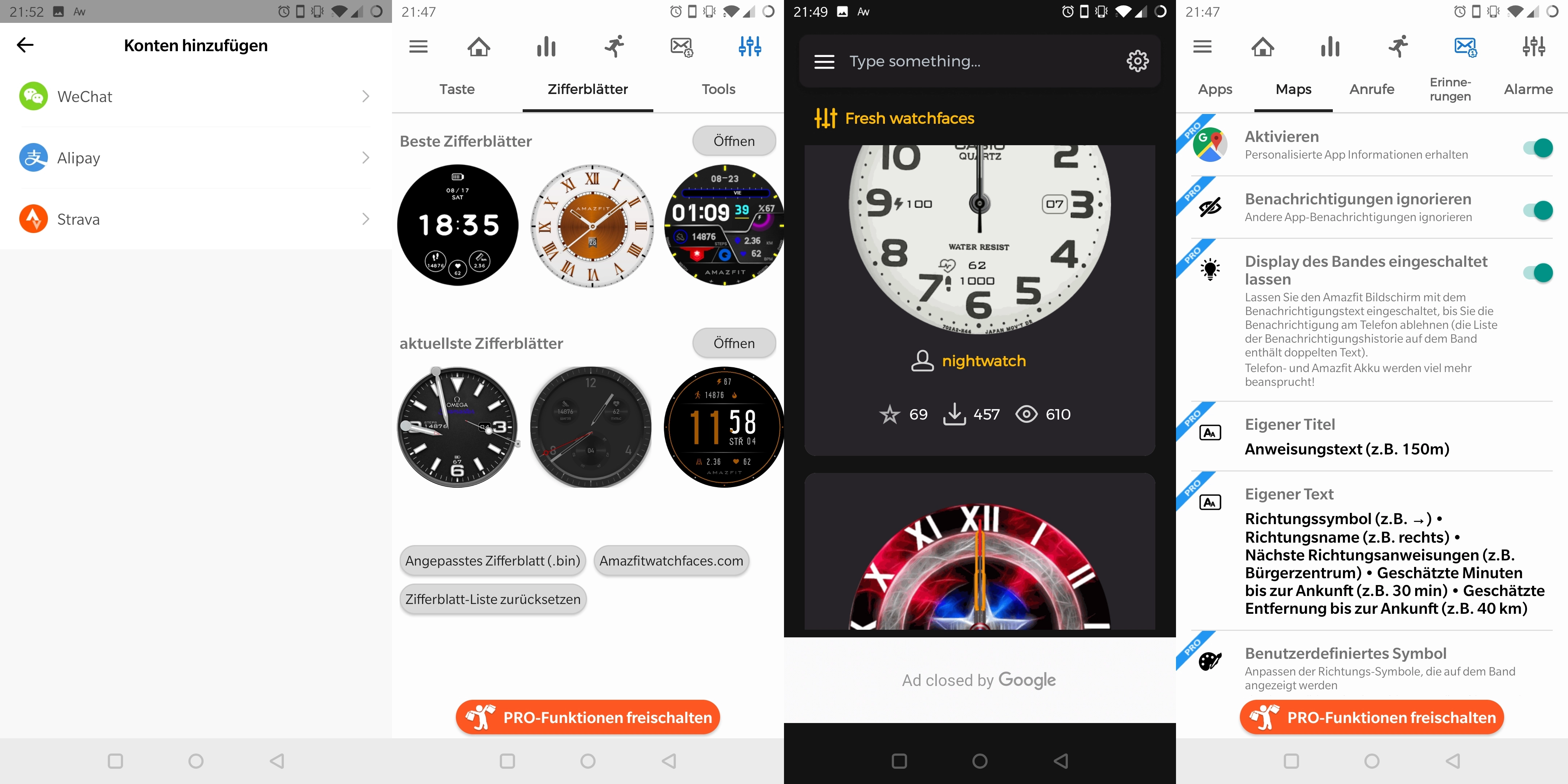Switch to the Taste tab
1568x784 pixels.
point(457,90)
